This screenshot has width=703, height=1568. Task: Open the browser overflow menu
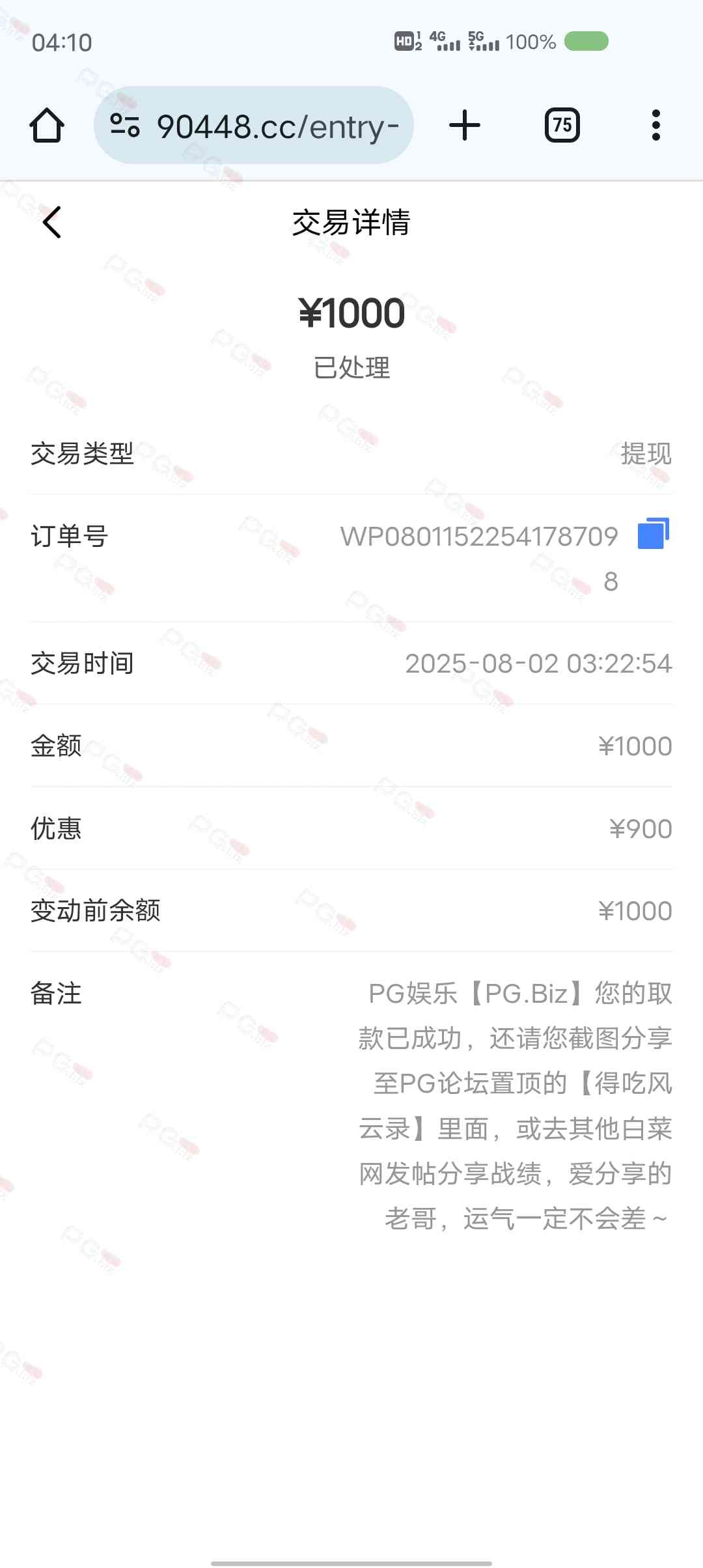click(x=655, y=125)
